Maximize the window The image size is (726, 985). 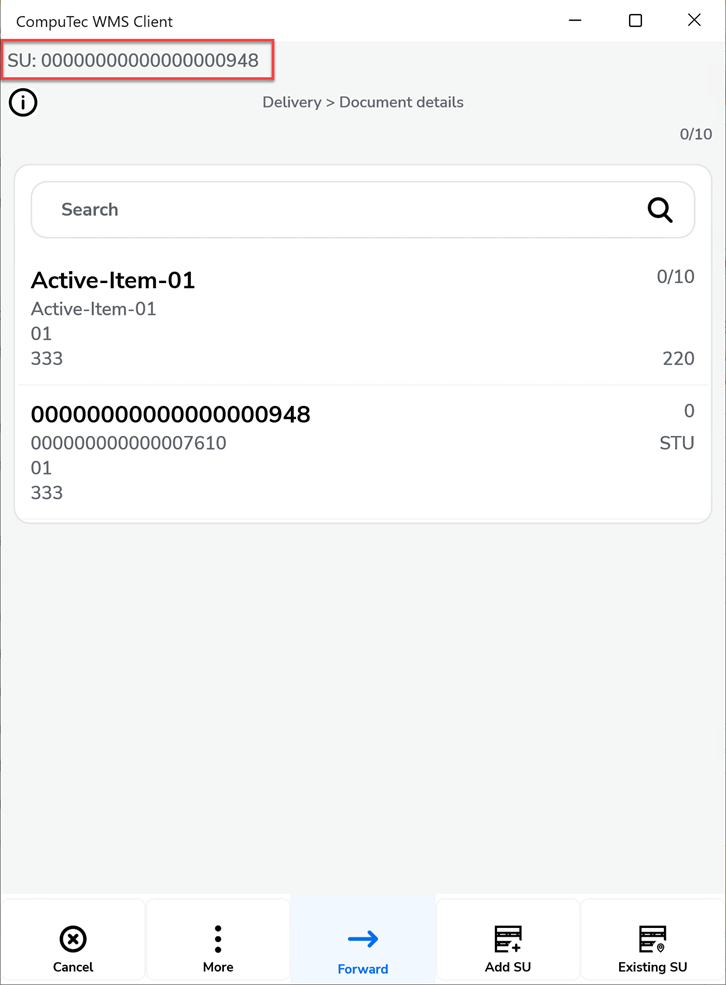pos(635,20)
